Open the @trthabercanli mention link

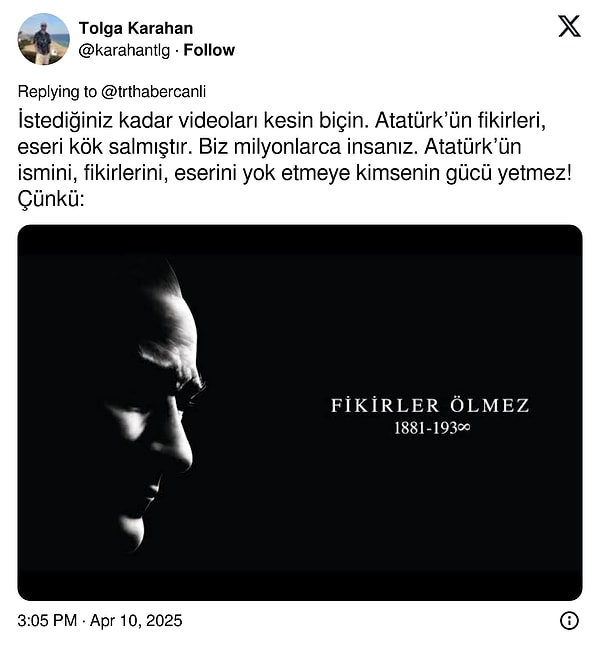(x=154, y=91)
